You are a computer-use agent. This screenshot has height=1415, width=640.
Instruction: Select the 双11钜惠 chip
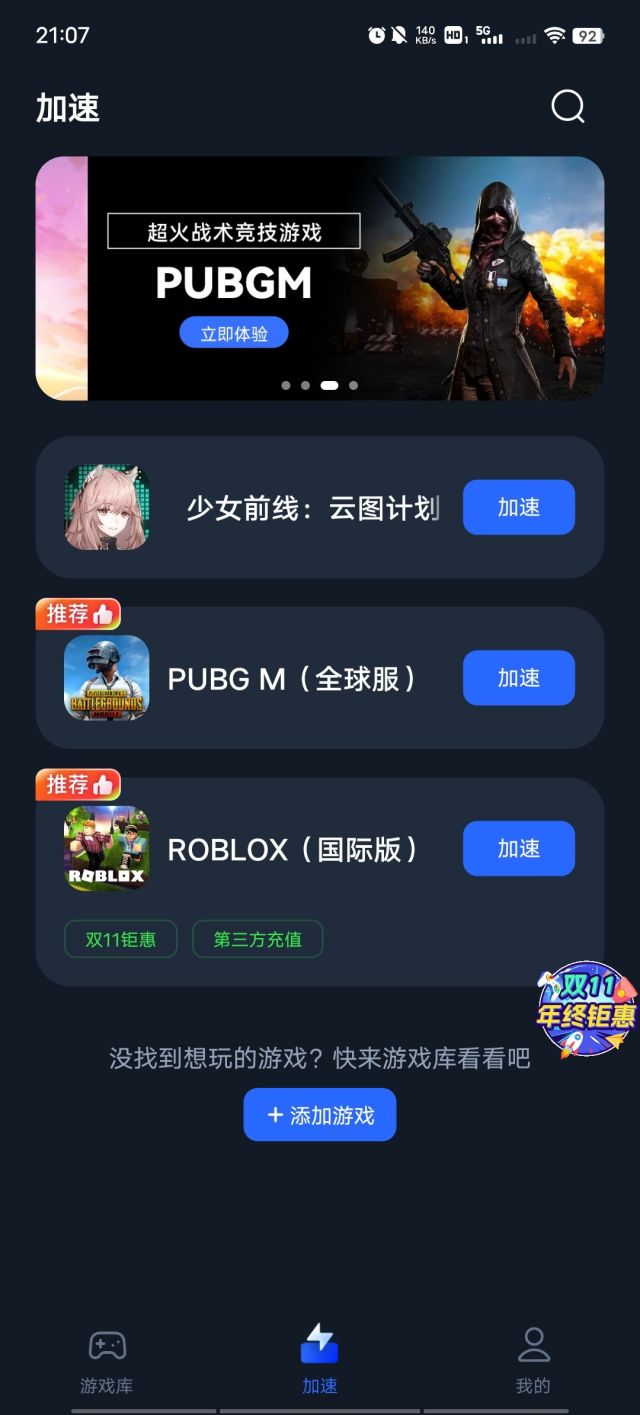pos(121,939)
